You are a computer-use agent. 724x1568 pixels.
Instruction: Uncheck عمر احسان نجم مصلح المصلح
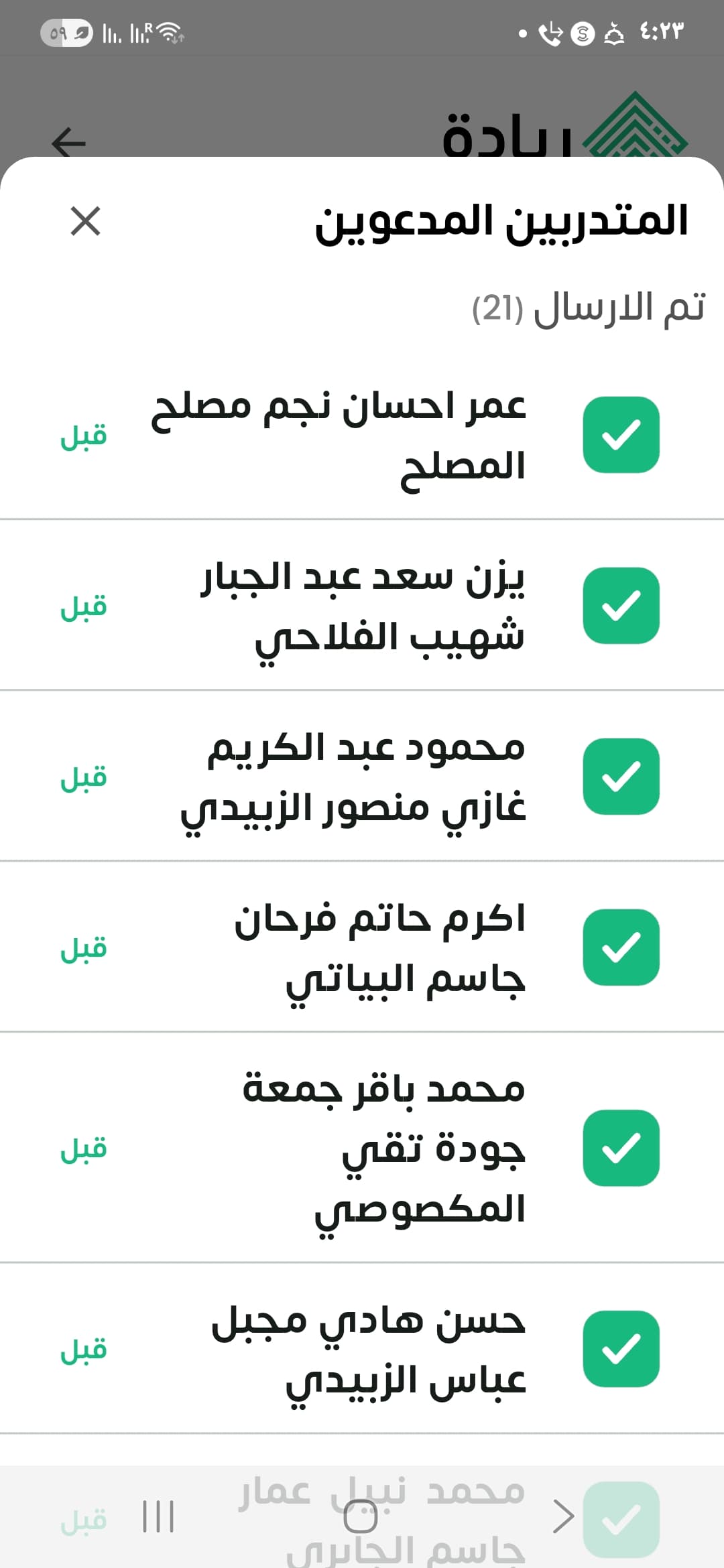point(621,435)
